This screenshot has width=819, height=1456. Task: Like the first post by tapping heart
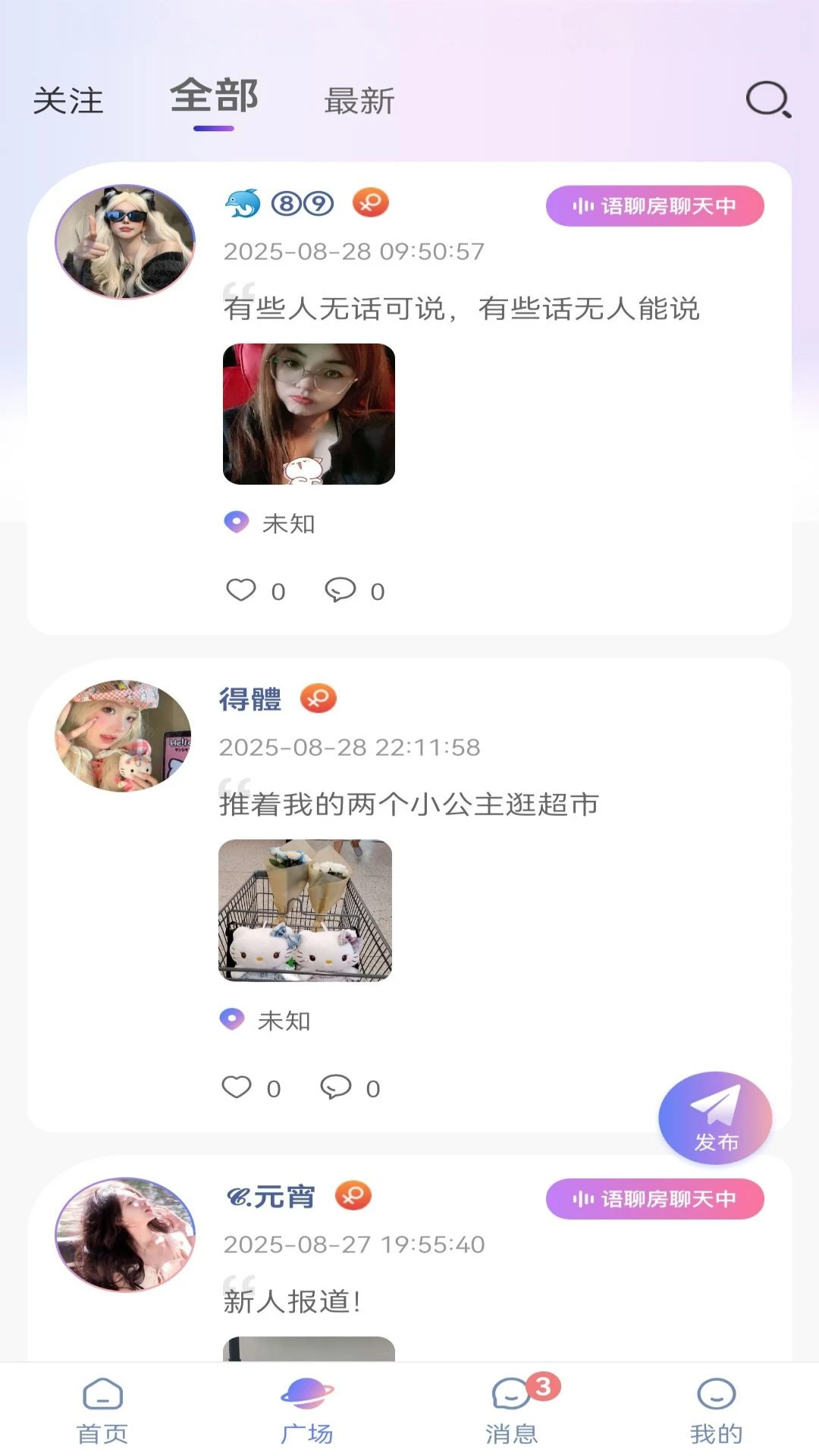pos(241,591)
